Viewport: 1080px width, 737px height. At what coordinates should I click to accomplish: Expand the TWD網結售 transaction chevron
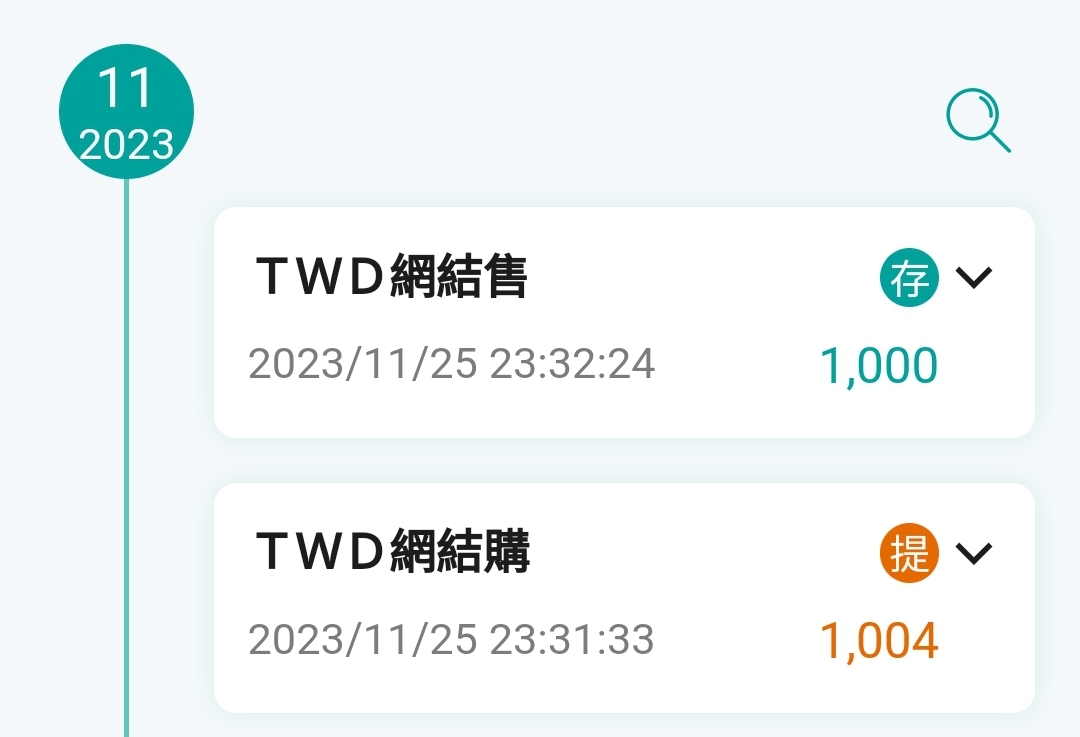(973, 277)
